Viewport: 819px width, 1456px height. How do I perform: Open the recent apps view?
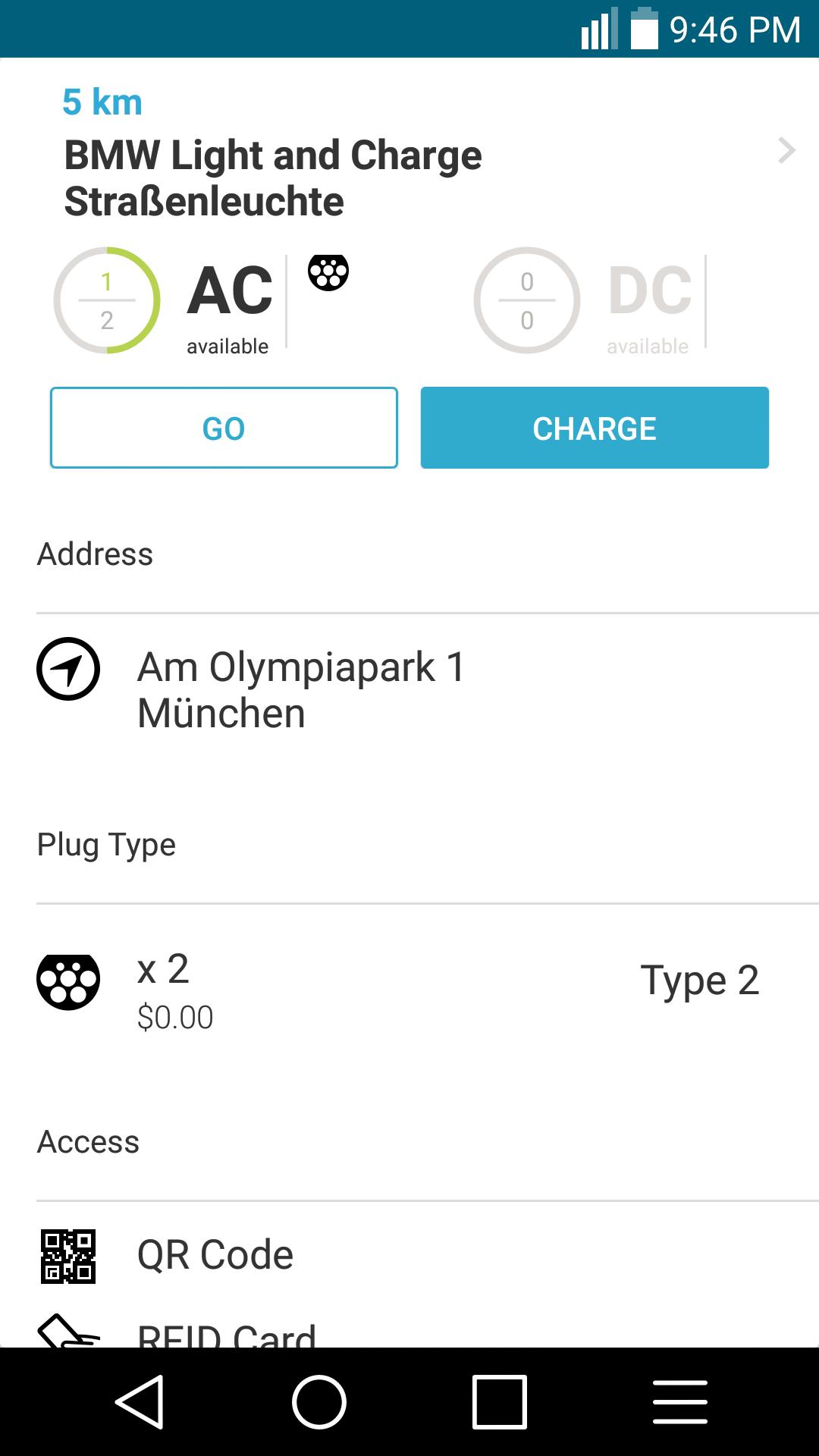500,1401
